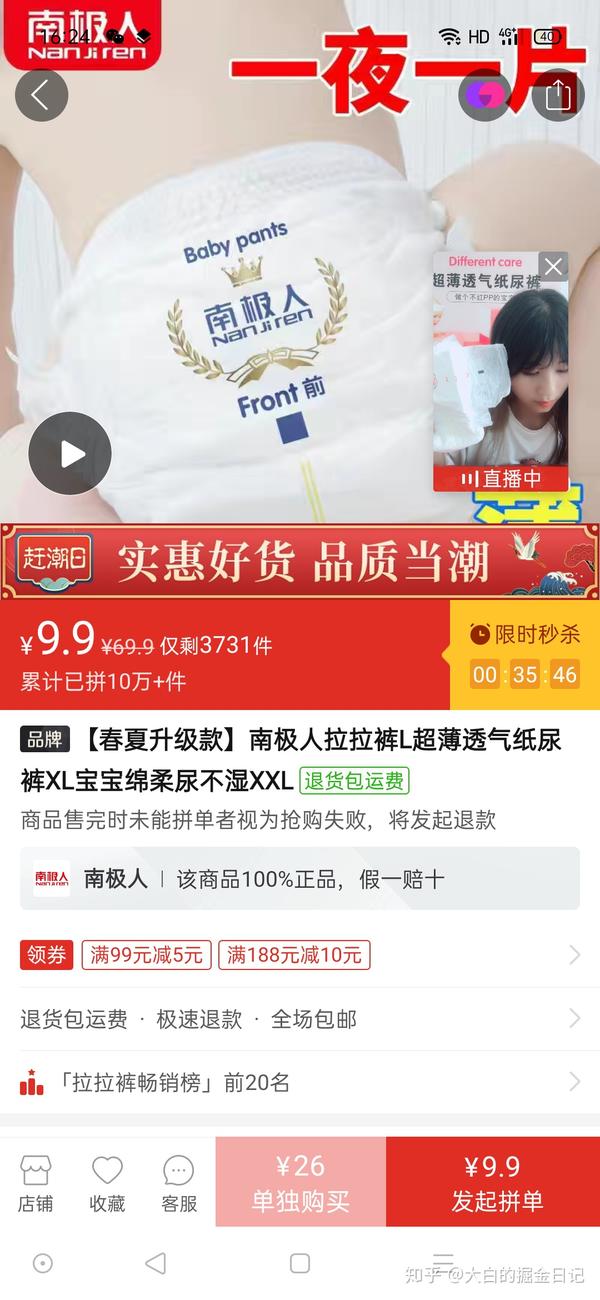Share this product
The height and width of the screenshot is (1300, 600).
558,95
